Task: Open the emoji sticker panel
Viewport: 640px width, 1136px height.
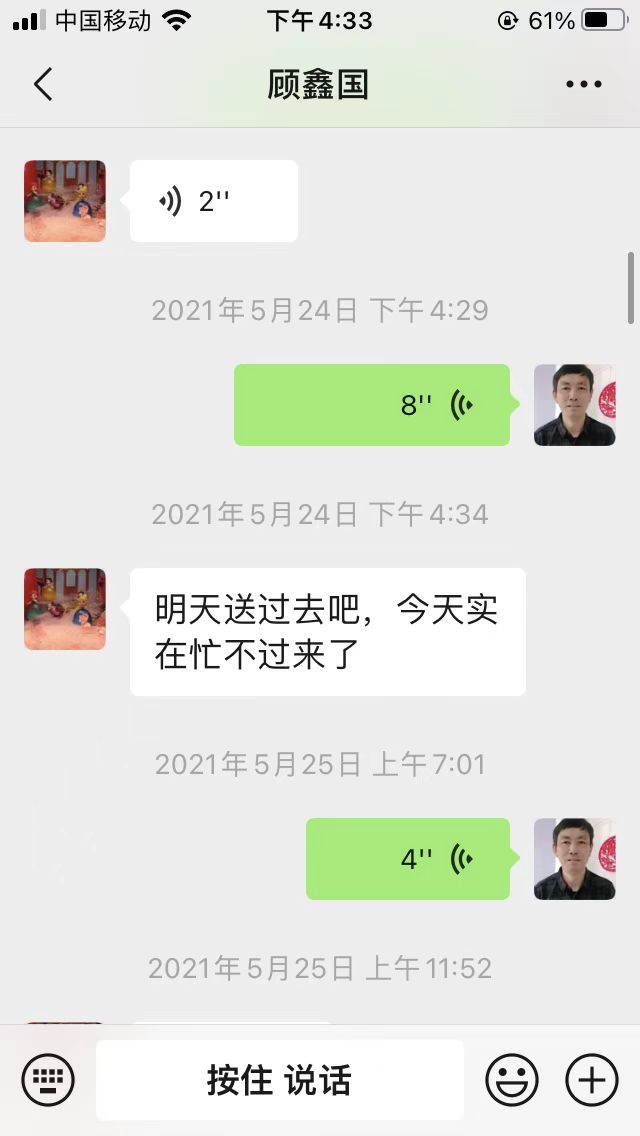Action: (x=512, y=1080)
